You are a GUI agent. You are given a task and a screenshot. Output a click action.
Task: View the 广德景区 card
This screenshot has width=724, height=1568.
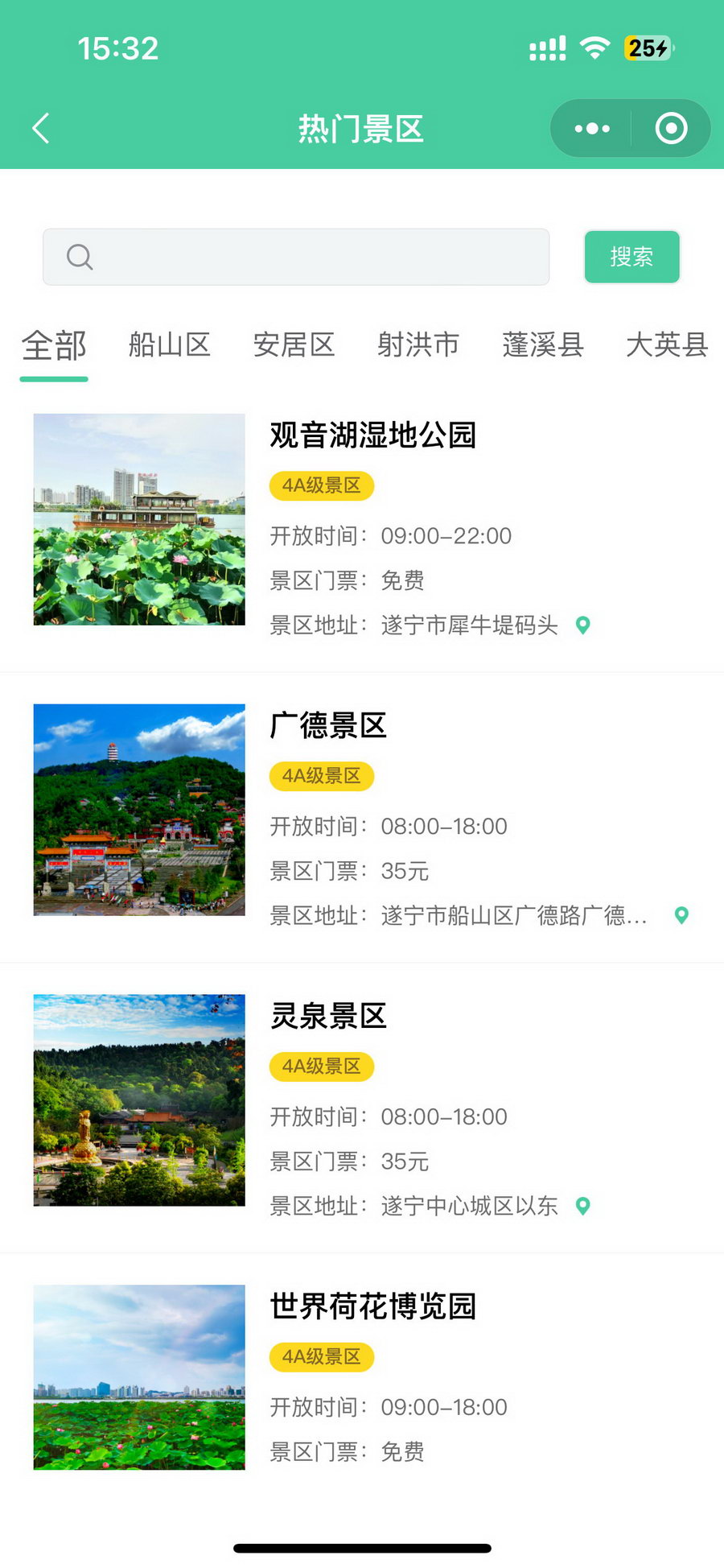328,726
